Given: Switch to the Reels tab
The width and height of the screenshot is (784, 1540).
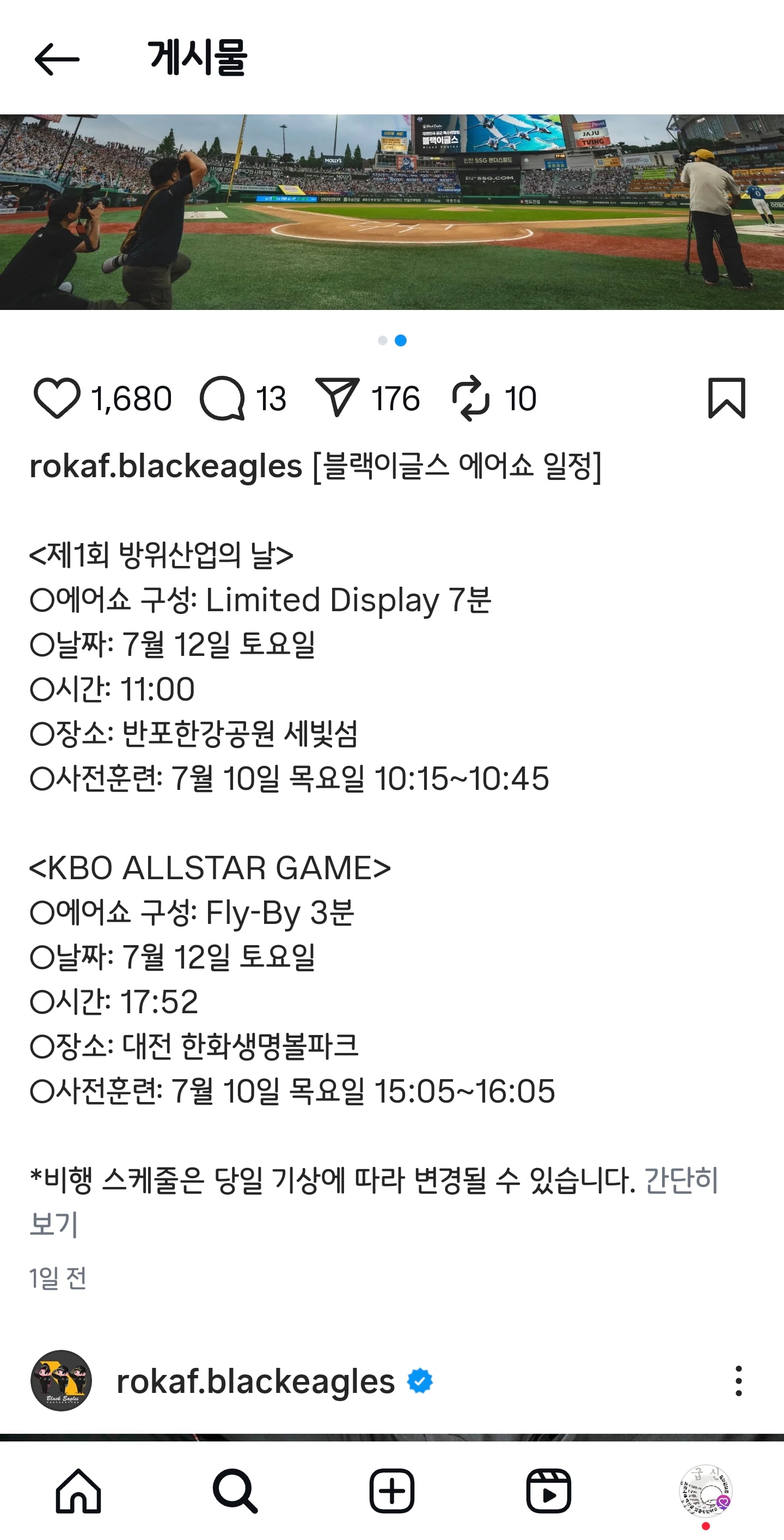Looking at the screenshot, I should coord(549,1490).
